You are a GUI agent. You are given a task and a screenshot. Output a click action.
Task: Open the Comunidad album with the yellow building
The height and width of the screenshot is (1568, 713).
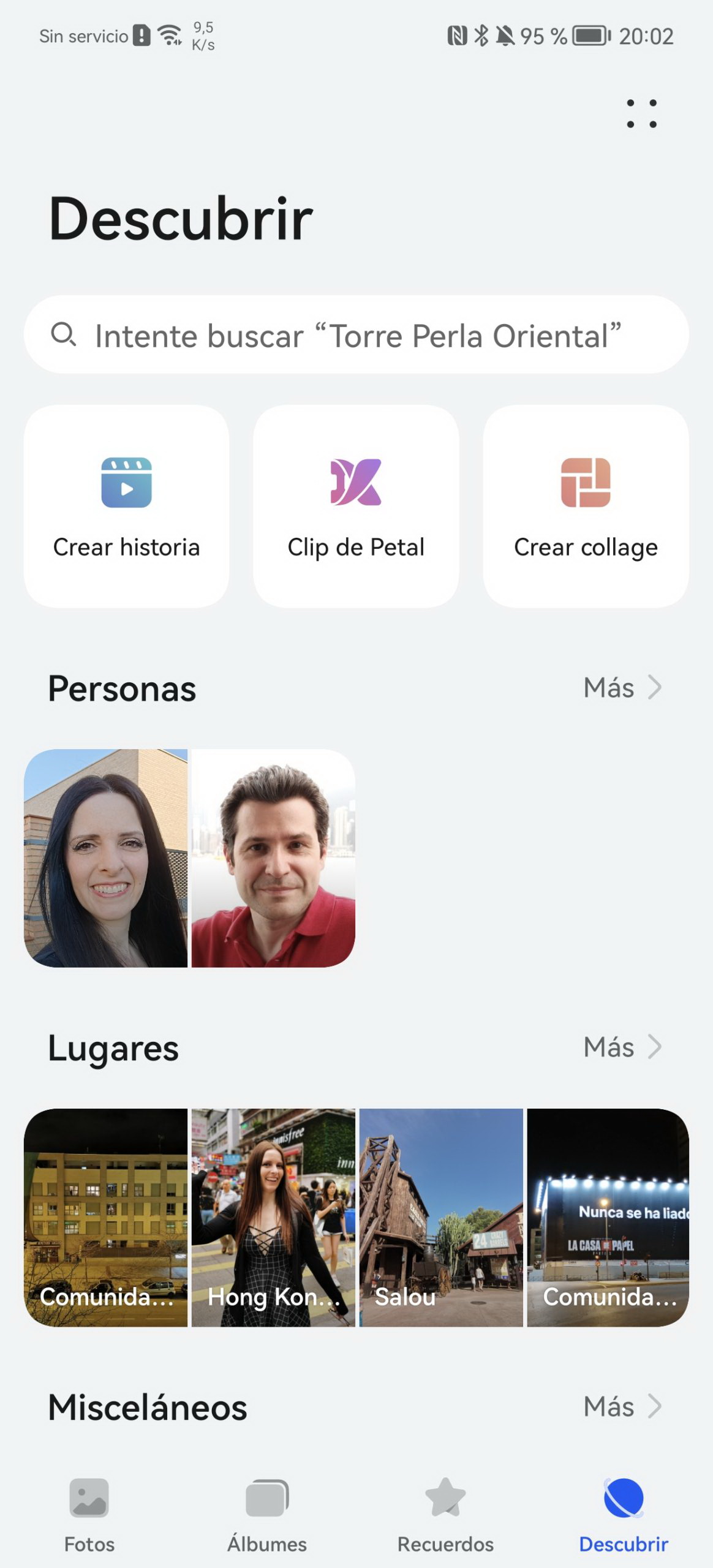(106, 1218)
